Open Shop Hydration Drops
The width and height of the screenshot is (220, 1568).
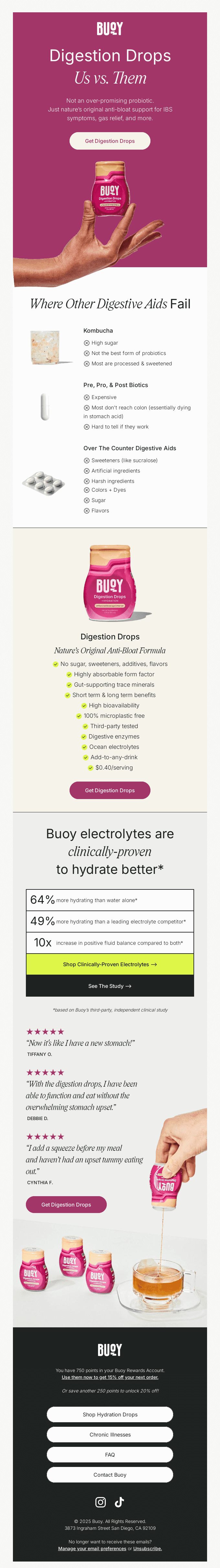click(110, 1414)
